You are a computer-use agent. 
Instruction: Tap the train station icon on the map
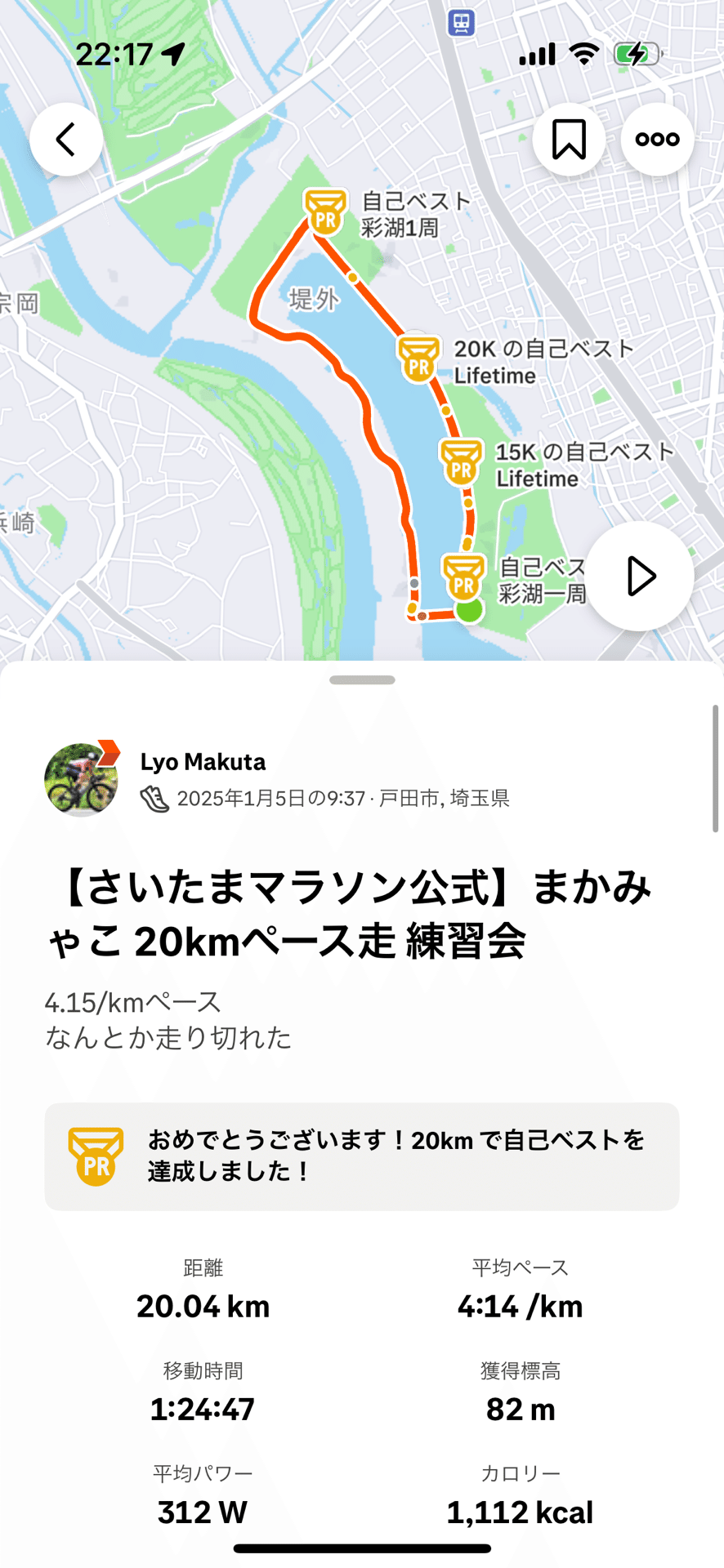[x=460, y=24]
